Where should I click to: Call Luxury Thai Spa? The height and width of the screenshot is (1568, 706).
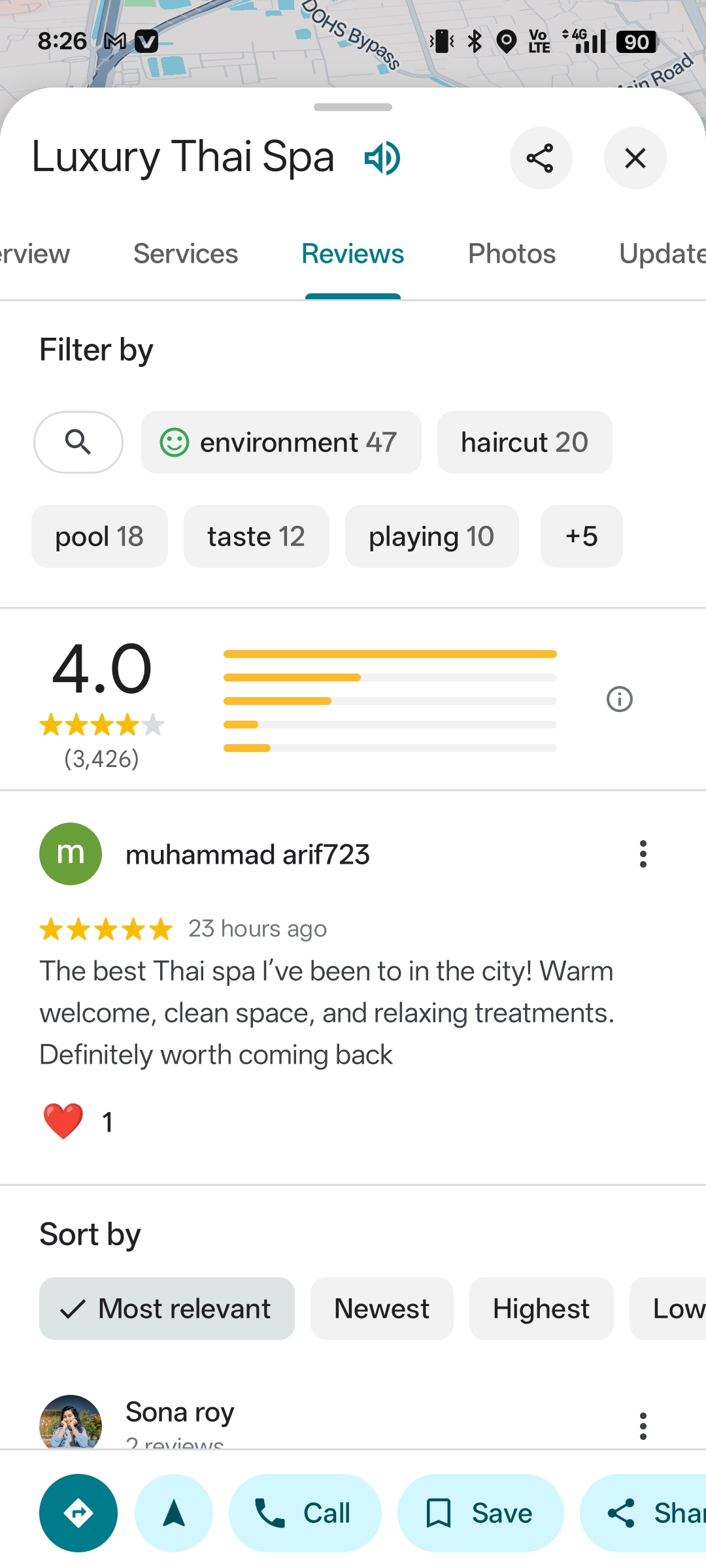click(305, 1513)
